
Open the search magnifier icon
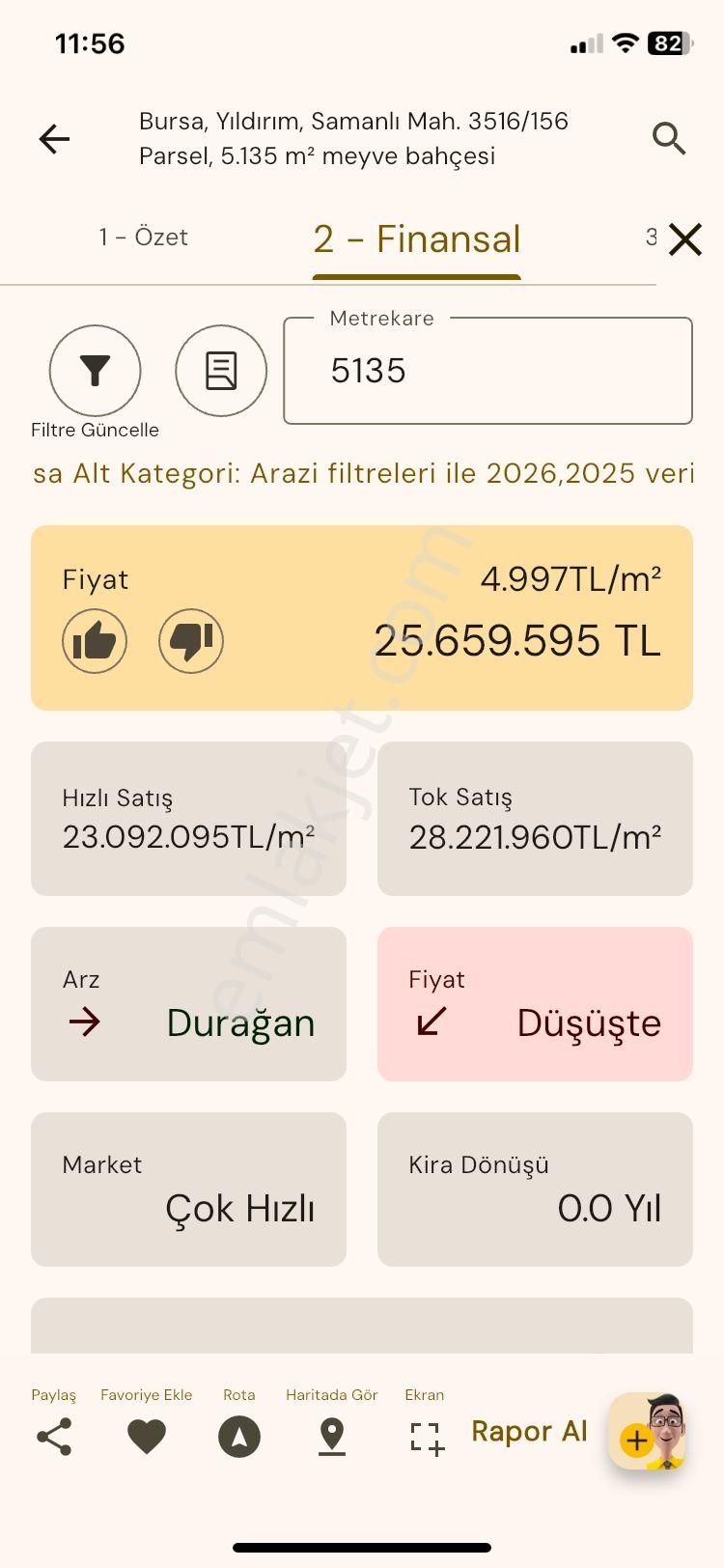(669, 139)
